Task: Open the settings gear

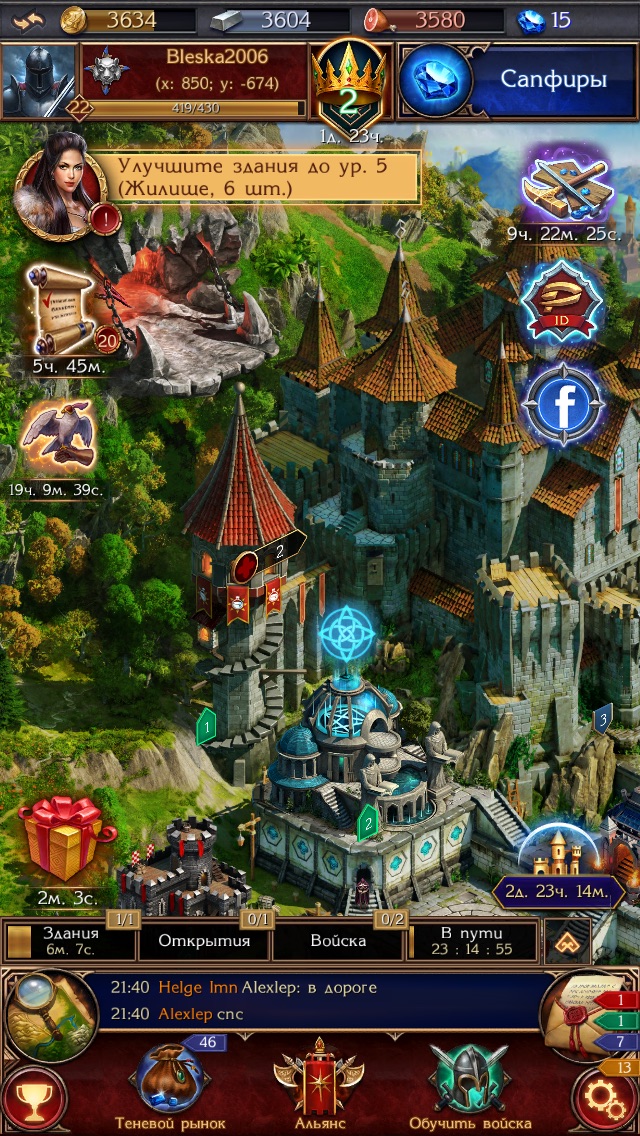Action: 606,1100
